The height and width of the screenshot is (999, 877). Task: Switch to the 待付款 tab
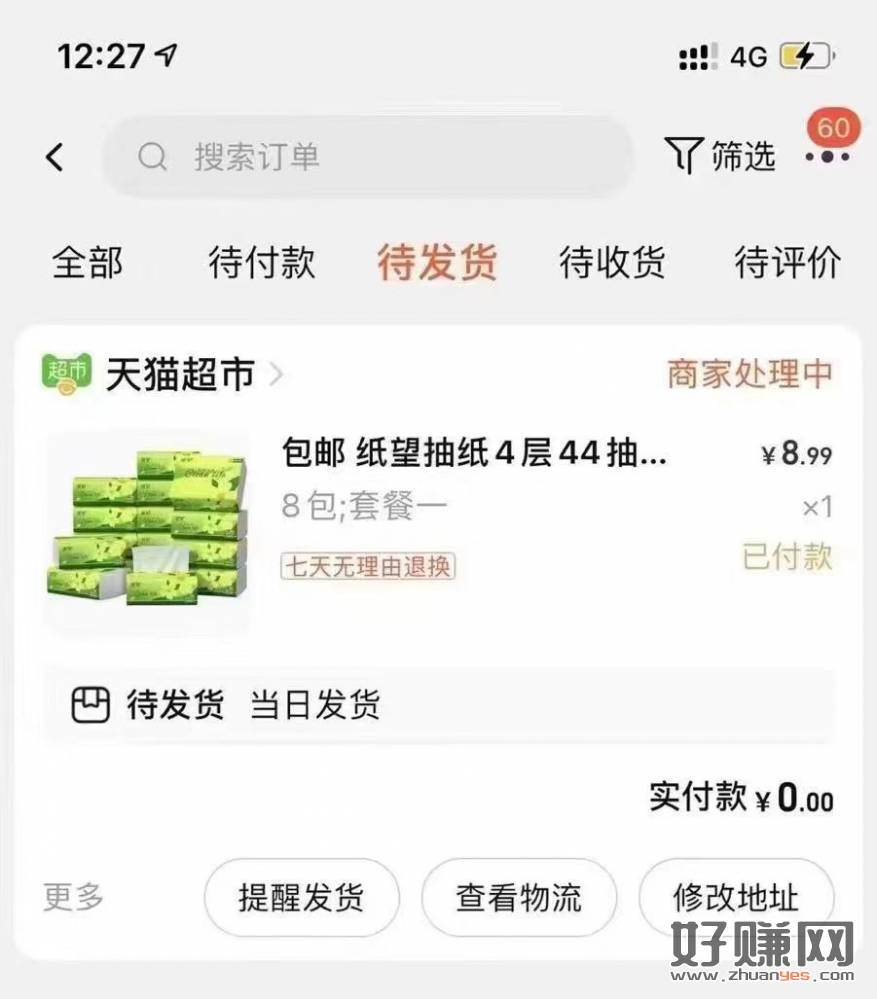point(261,263)
